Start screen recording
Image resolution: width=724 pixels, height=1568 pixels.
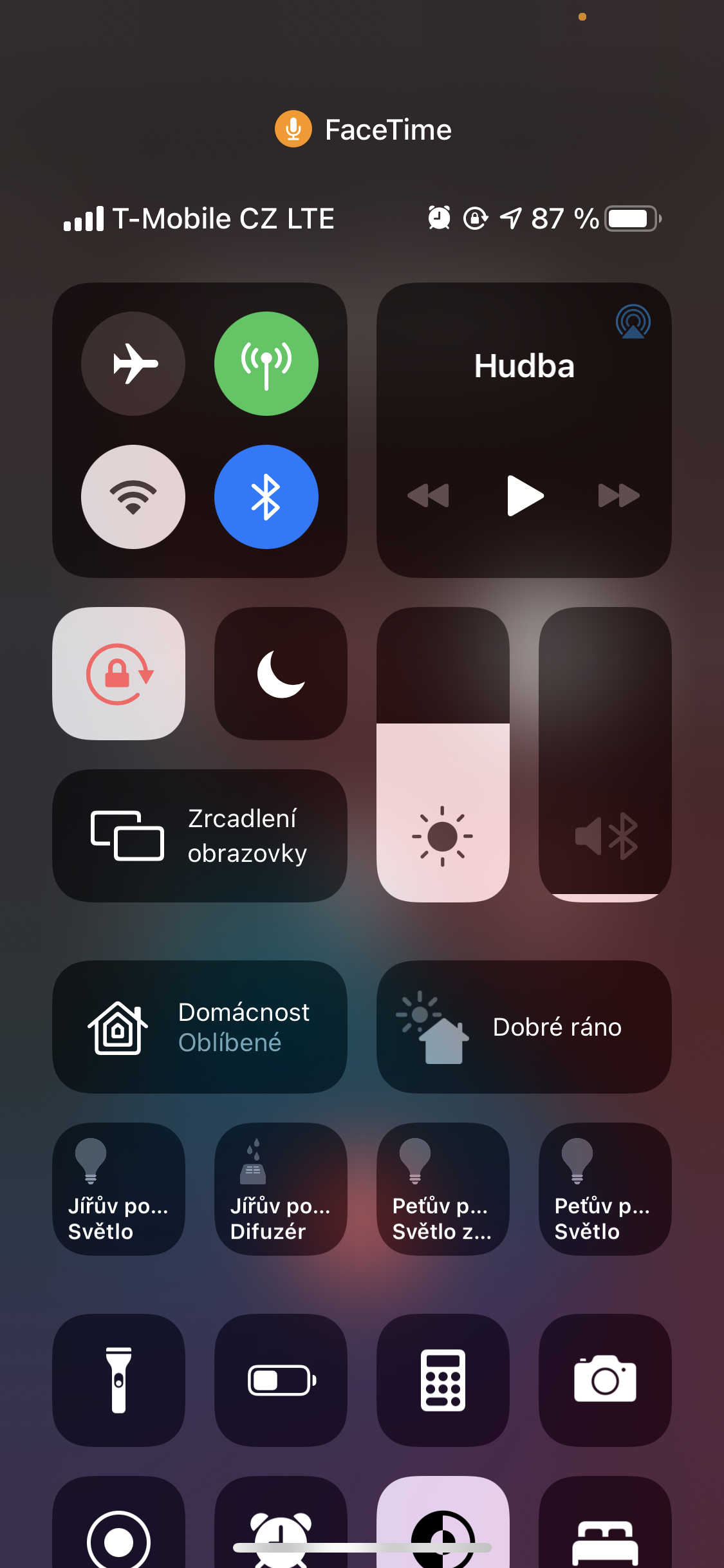(119, 1532)
